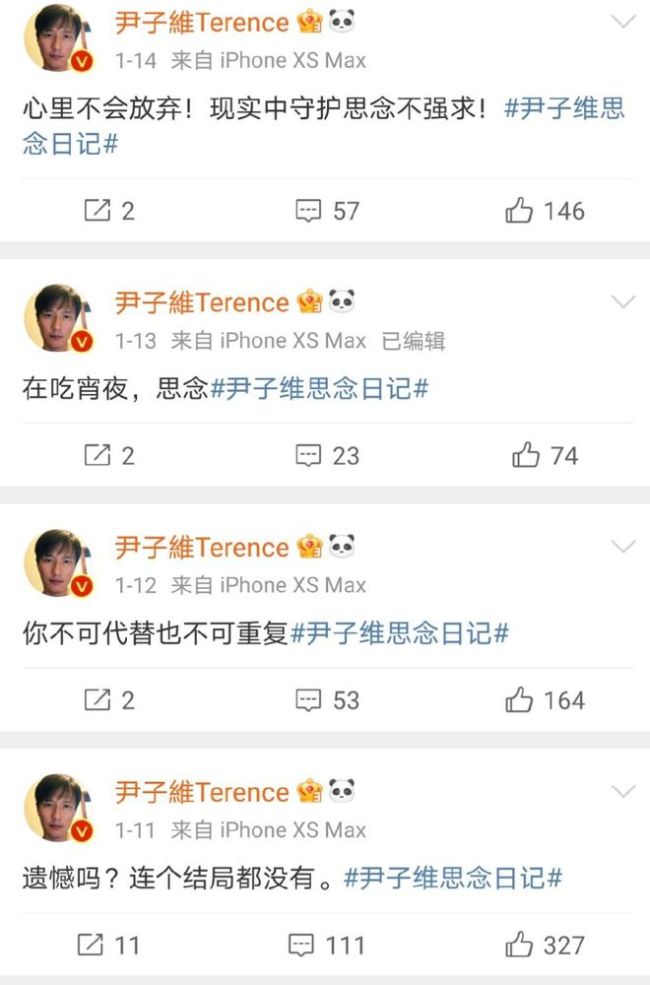650x985 pixels.
Task: Open the hashtag link in the 在吃宵夜 post
Action: point(319,389)
